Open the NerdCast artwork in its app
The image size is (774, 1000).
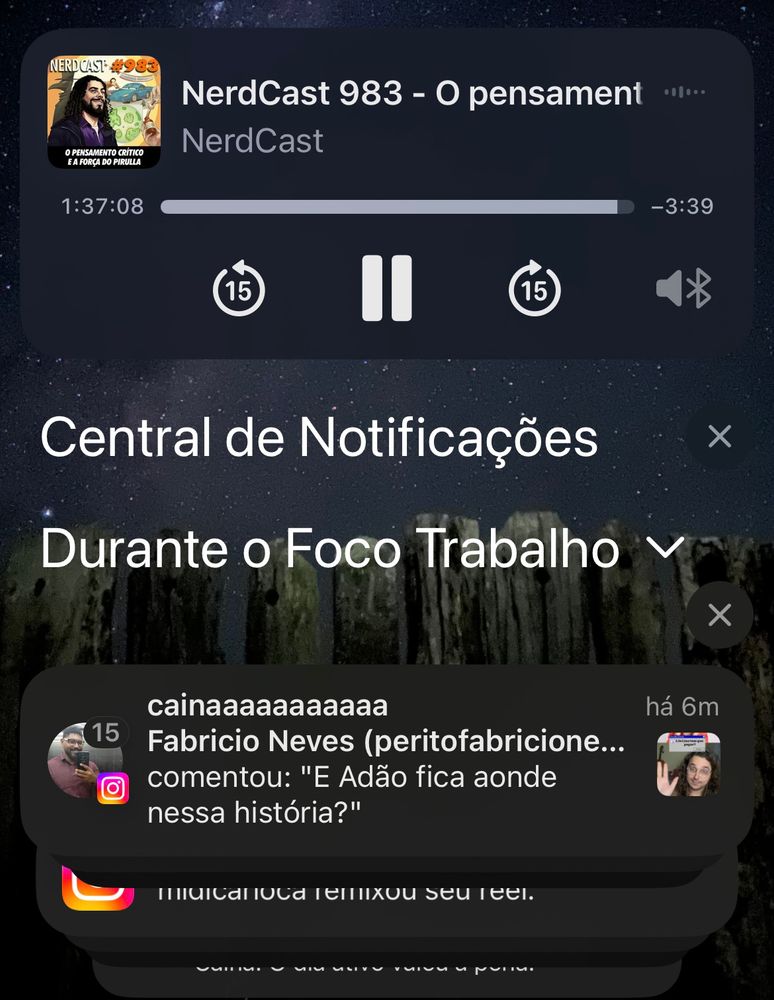pos(104,111)
